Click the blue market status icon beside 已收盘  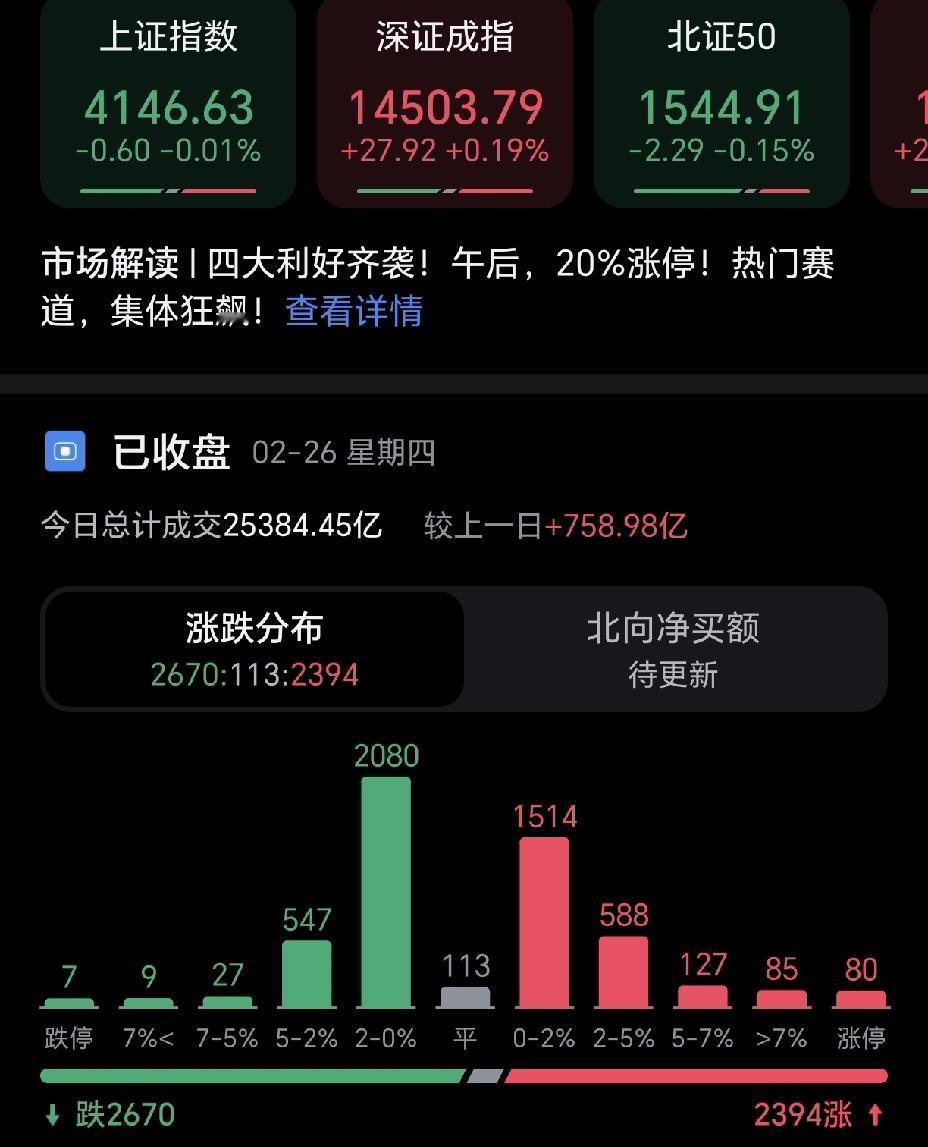click(65, 451)
